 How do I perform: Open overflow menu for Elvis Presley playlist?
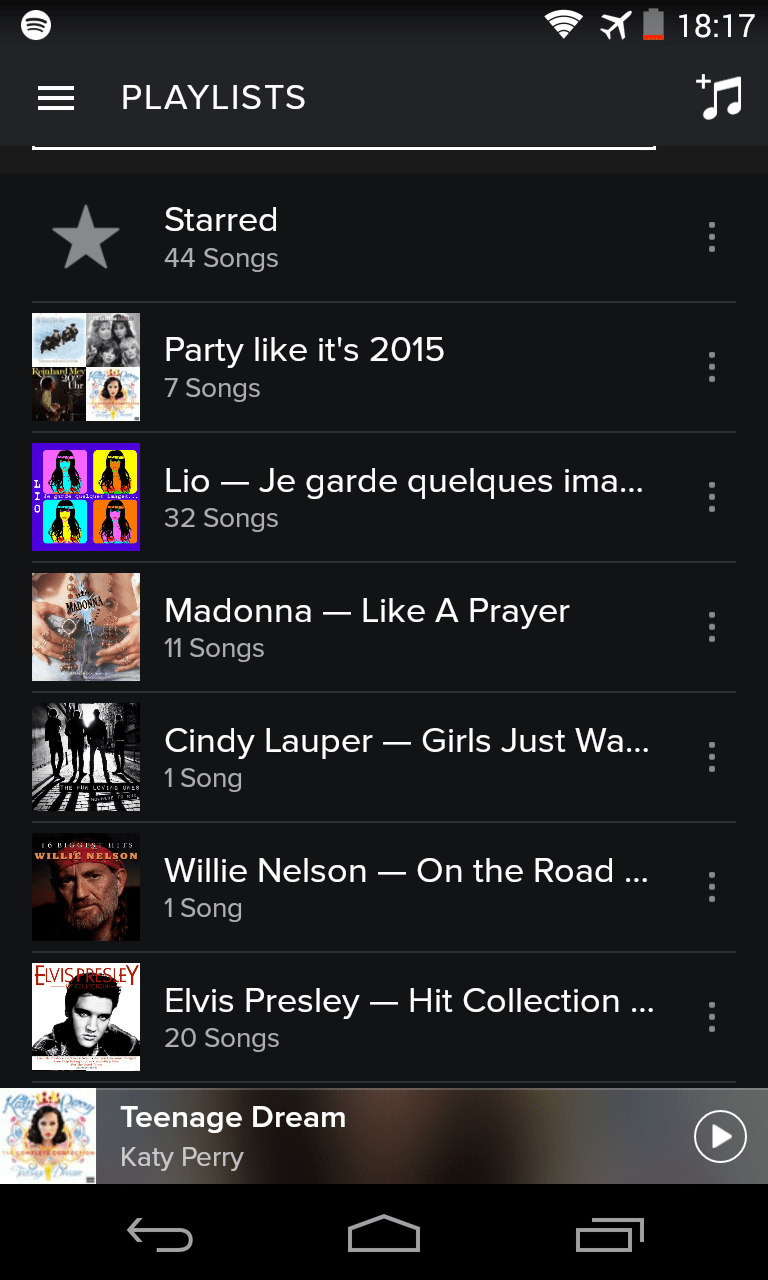(711, 1017)
